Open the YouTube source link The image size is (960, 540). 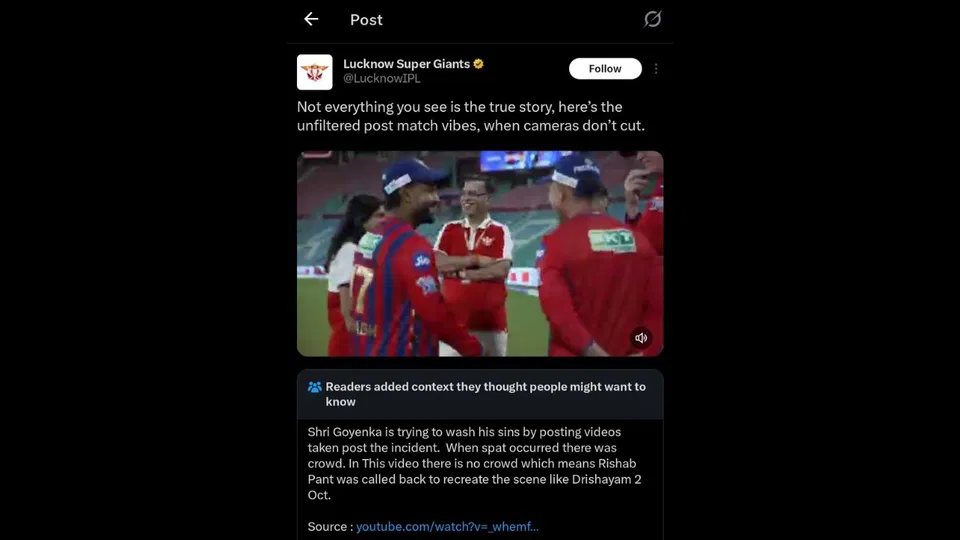point(447,526)
